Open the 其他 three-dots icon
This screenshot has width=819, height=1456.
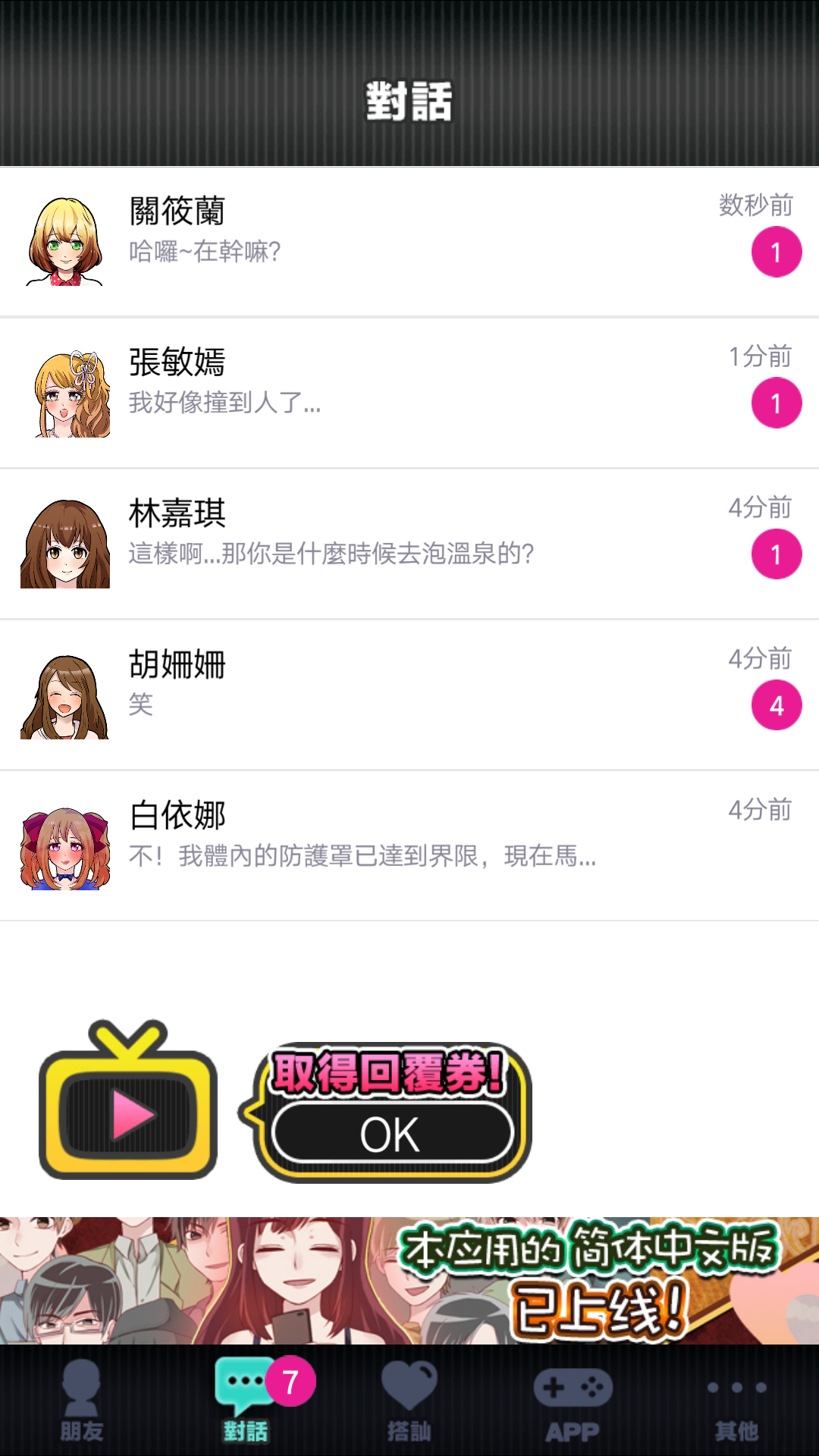pos(737,1388)
